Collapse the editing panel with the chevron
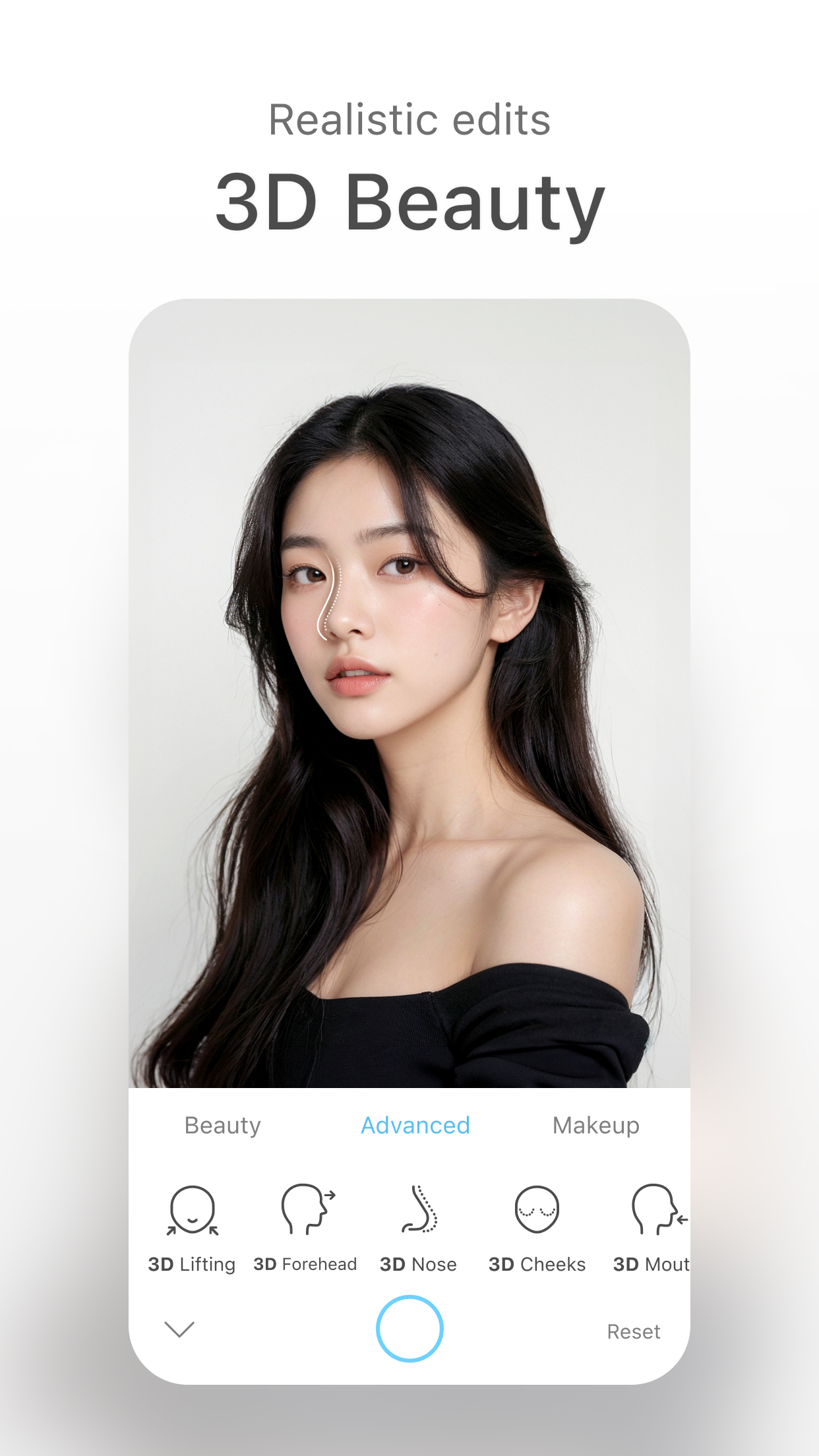The height and width of the screenshot is (1456, 819). [179, 1329]
